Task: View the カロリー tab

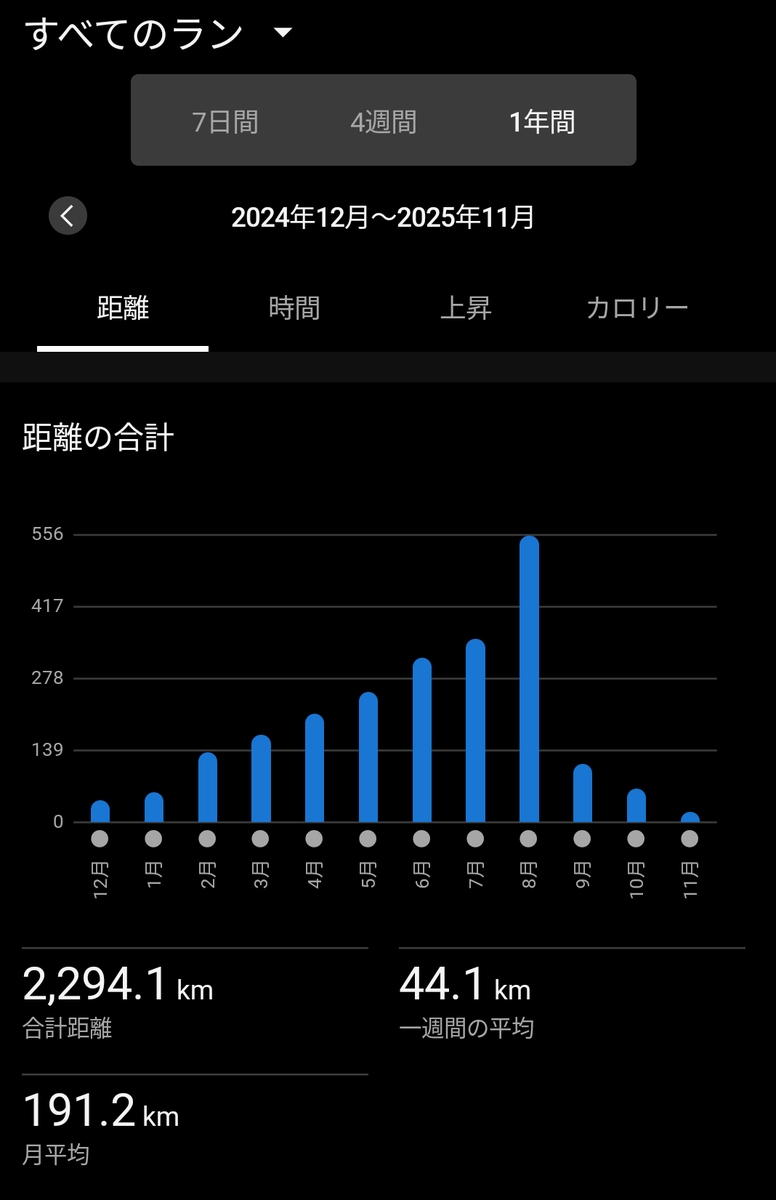Action: (x=637, y=308)
